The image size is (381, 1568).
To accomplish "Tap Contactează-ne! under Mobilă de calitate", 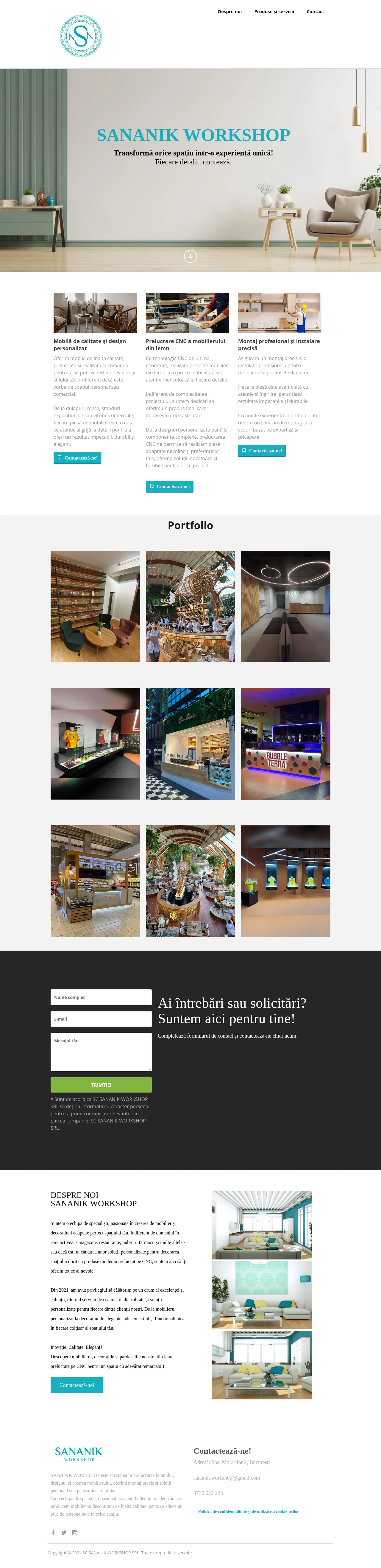I will coord(77,458).
